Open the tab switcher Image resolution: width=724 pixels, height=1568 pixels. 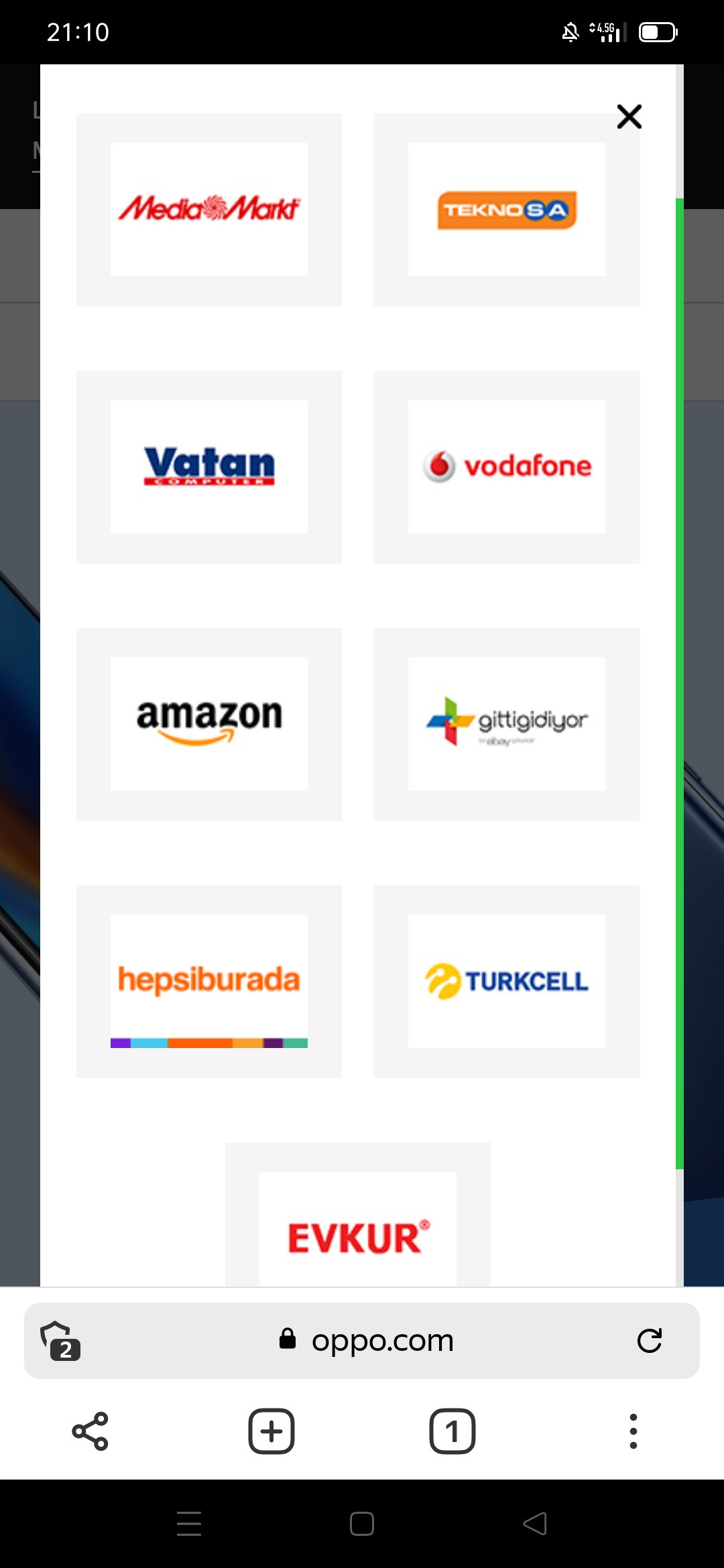452,1431
